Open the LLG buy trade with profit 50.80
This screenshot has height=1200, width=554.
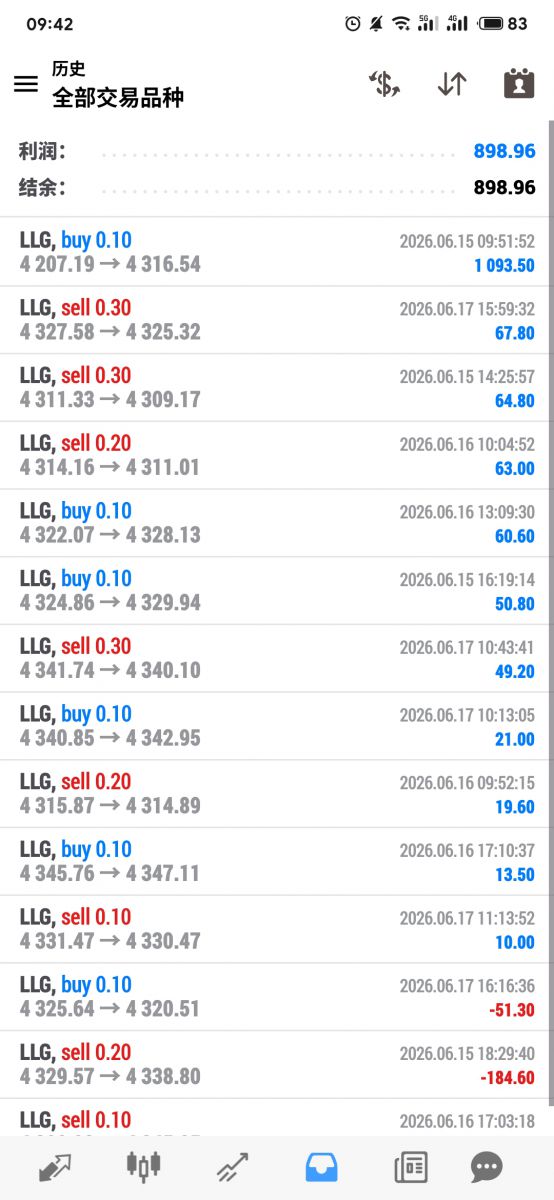(x=277, y=591)
